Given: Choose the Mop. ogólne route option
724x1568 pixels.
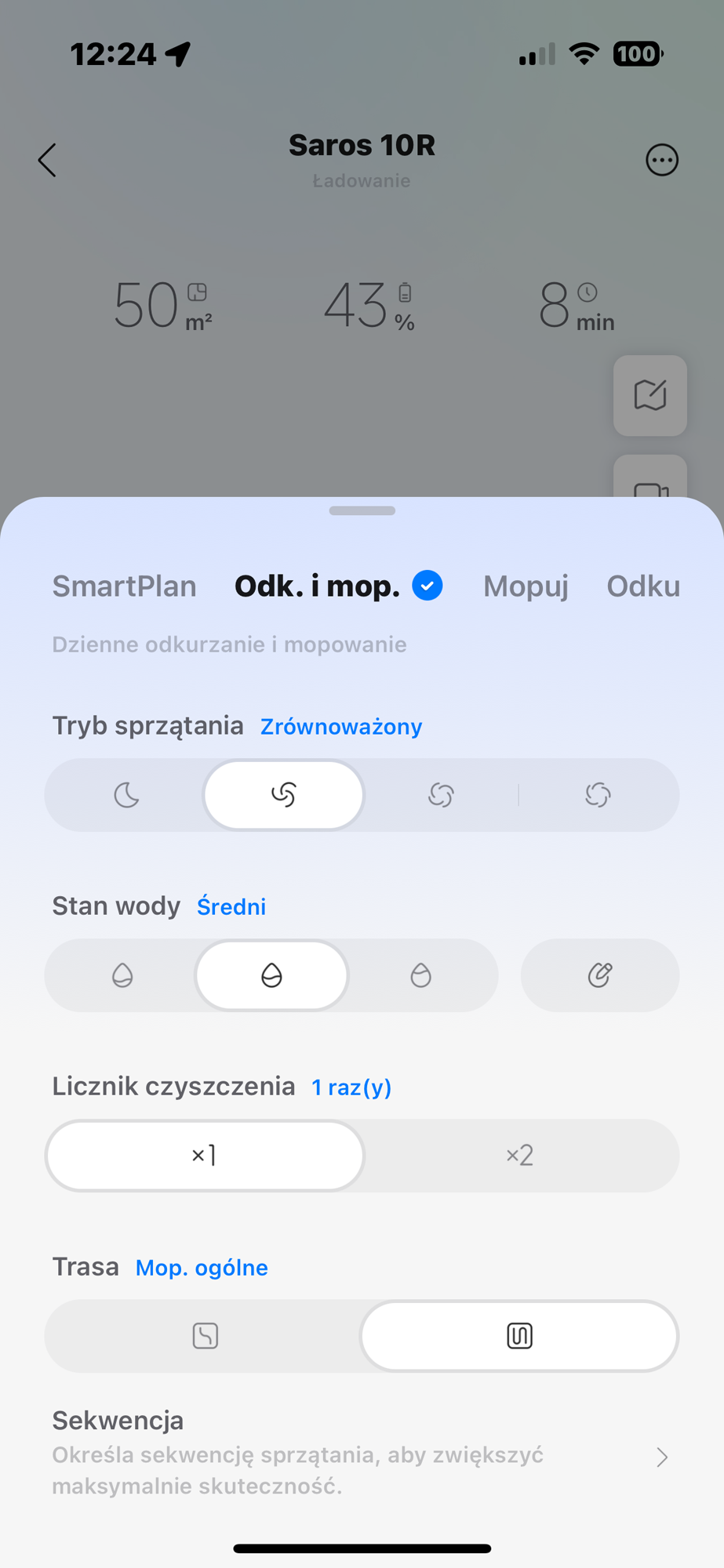Looking at the screenshot, I should (x=519, y=1336).
